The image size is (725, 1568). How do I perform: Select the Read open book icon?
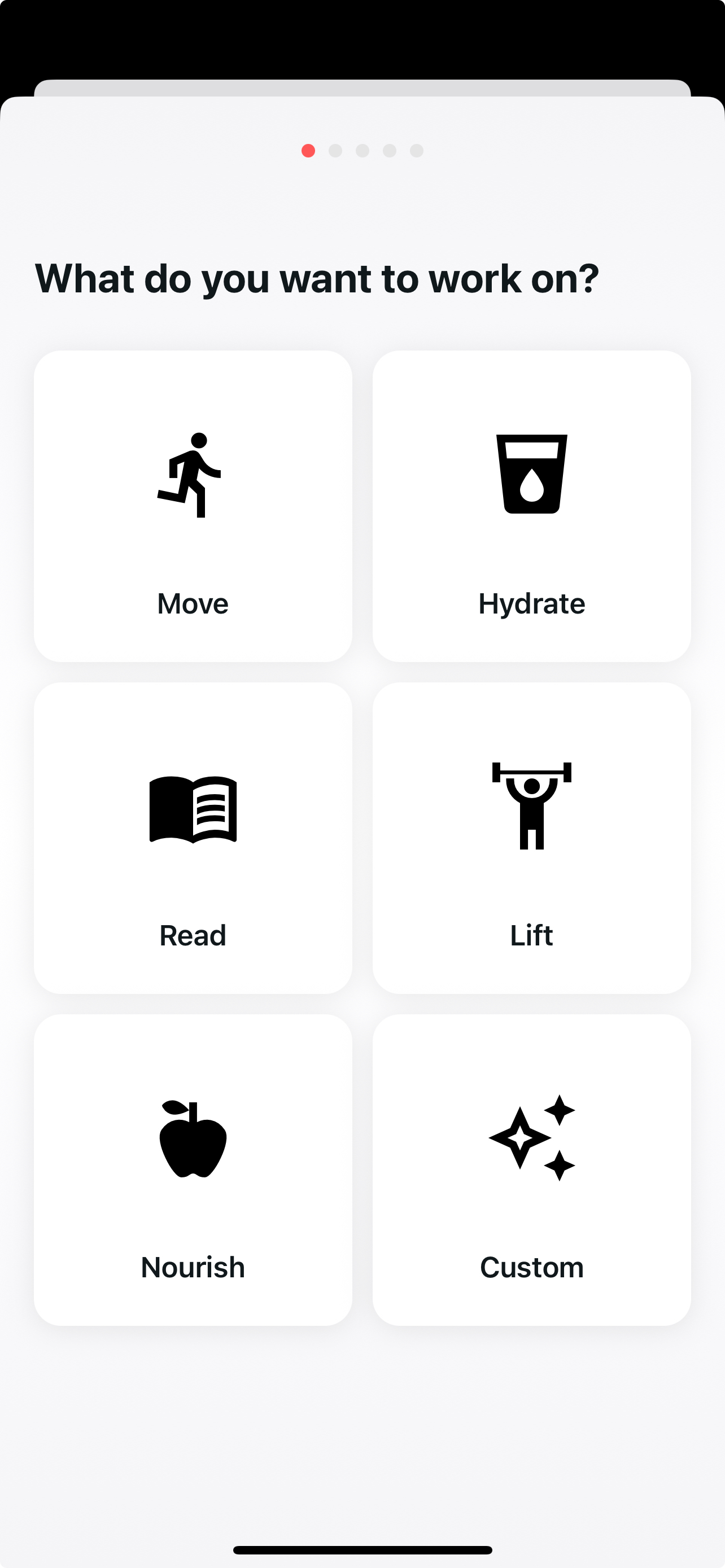point(193,809)
